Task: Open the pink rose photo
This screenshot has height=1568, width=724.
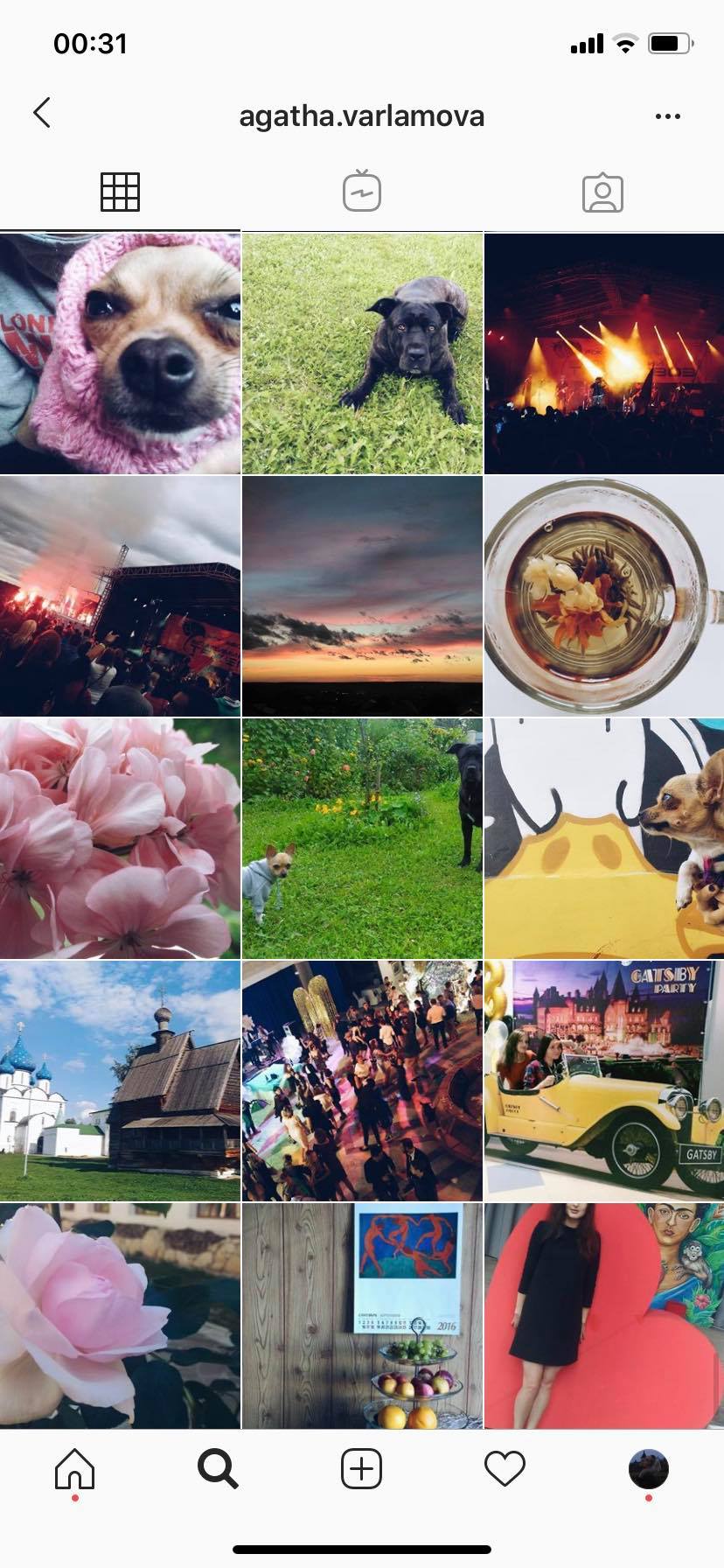Action: tap(120, 1315)
